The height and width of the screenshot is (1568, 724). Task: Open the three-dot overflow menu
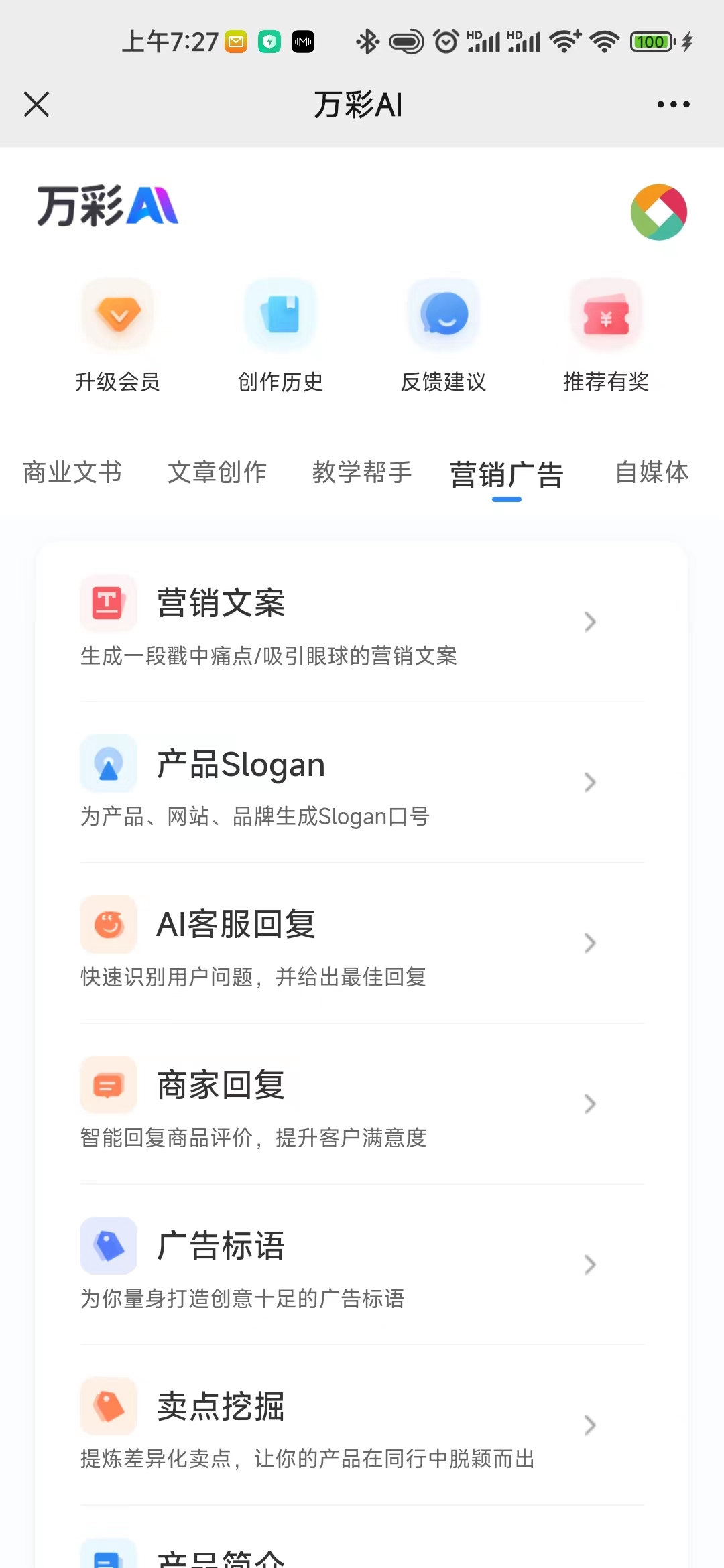(x=673, y=105)
